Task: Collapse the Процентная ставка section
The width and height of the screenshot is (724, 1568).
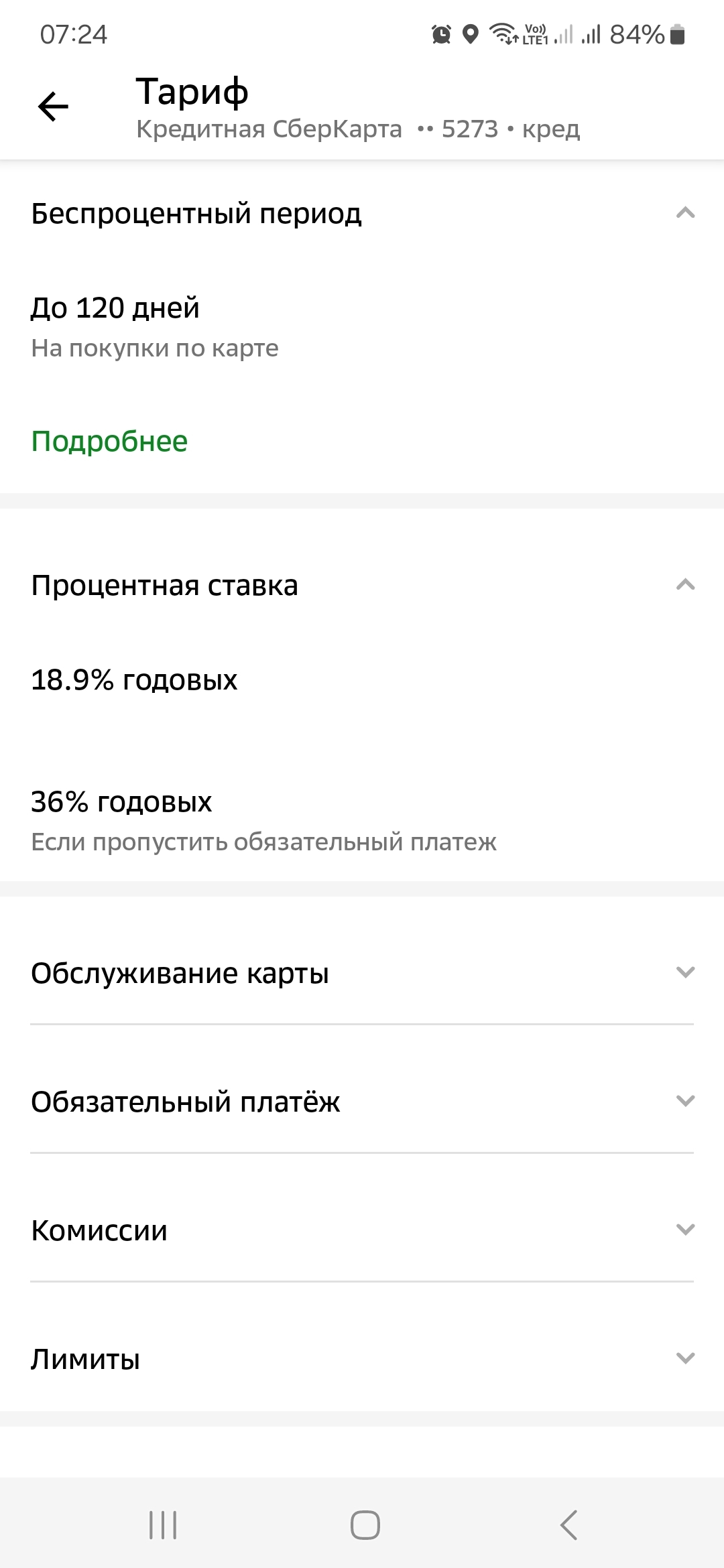Action: [x=362, y=585]
